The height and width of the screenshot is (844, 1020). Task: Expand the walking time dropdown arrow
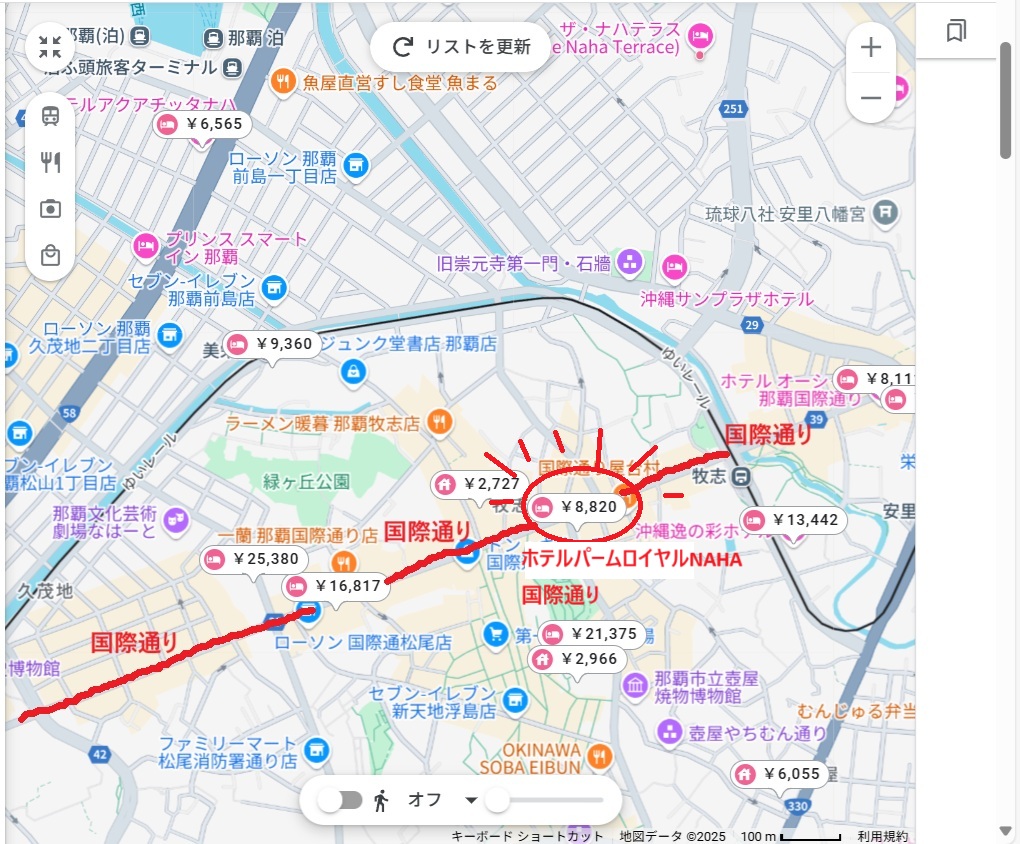tap(471, 800)
